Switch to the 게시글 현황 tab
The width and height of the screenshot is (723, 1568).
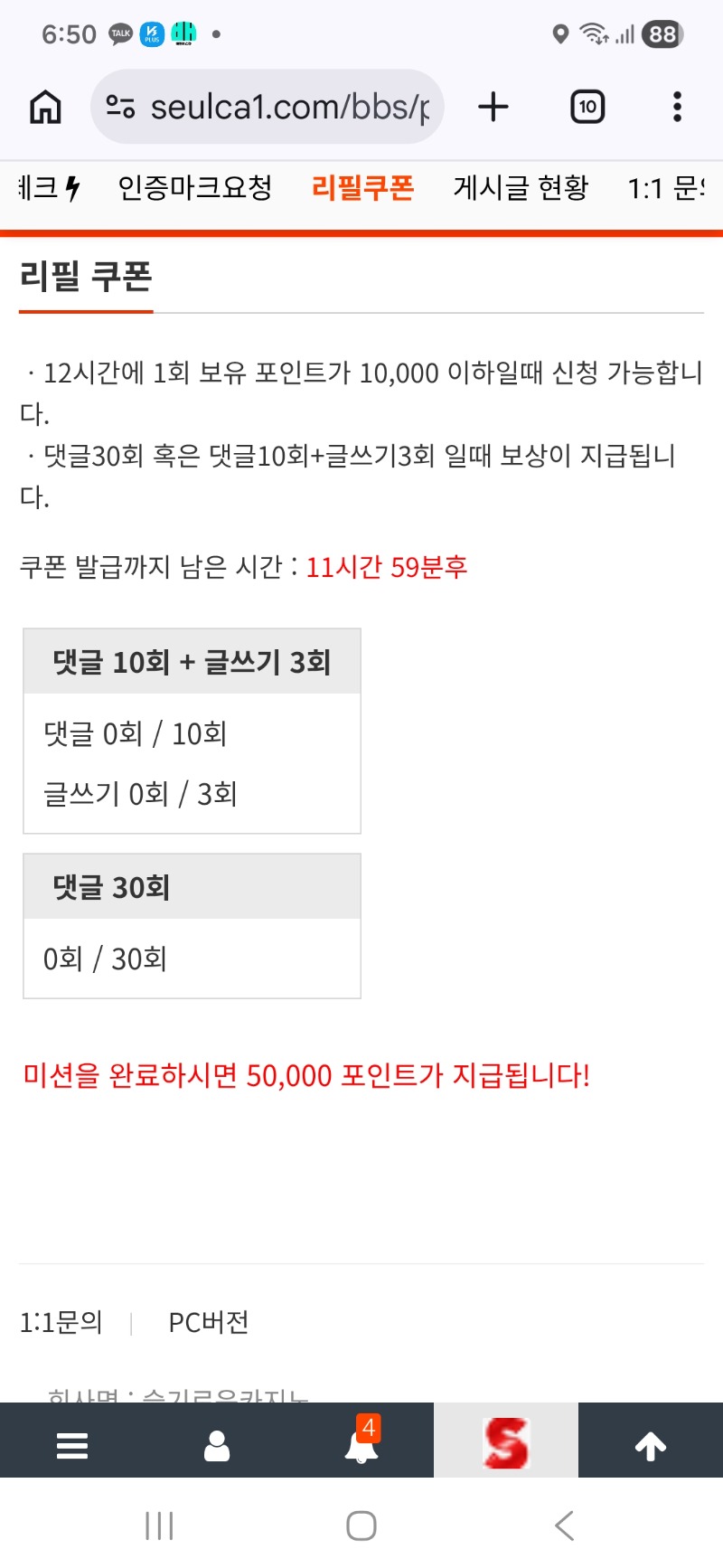pyautogui.click(x=521, y=188)
